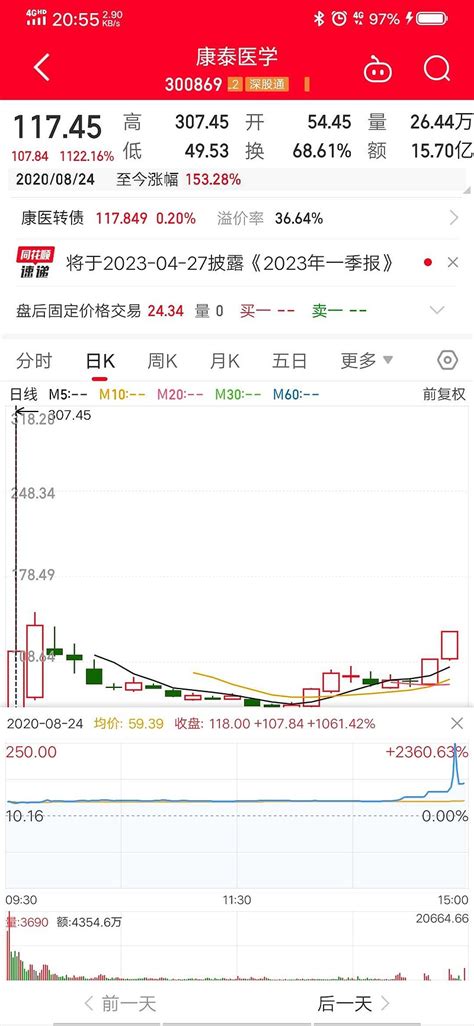The width and height of the screenshot is (474, 1026).
Task: Open the 2023年一季报 disclosure notice
Action: click(x=230, y=263)
